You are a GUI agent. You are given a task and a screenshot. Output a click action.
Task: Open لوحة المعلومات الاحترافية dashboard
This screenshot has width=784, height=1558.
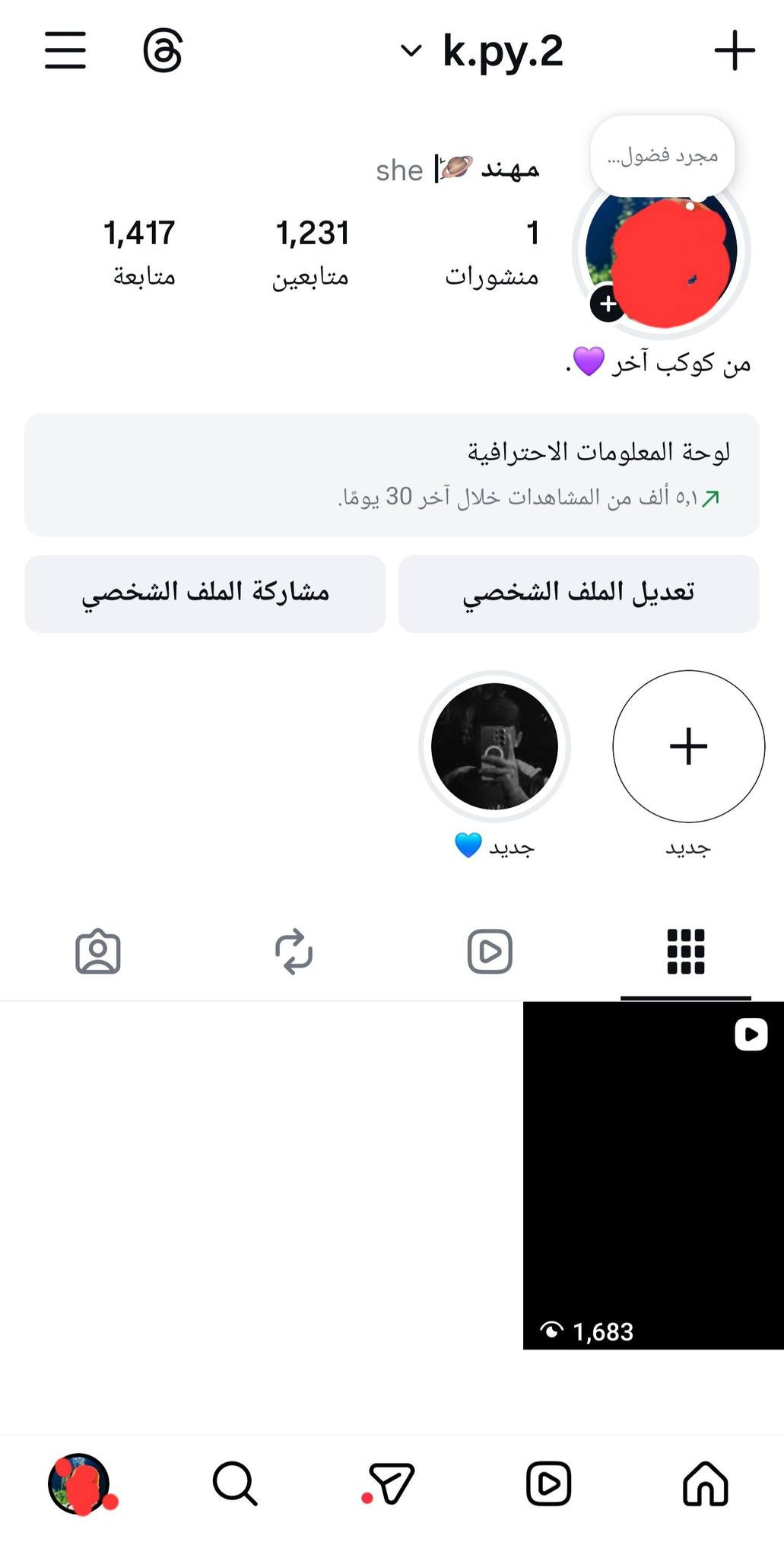392,475
